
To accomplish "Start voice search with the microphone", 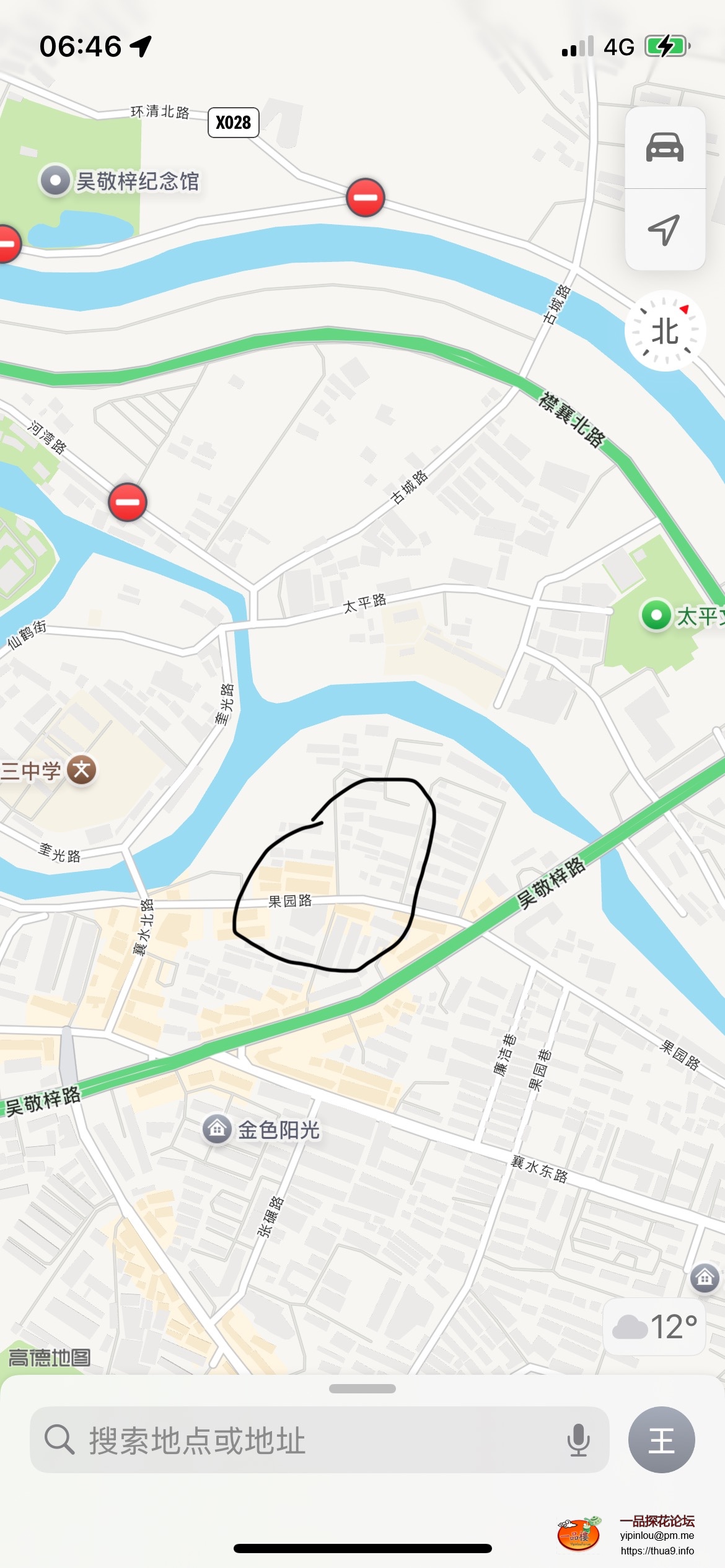I will [578, 1440].
